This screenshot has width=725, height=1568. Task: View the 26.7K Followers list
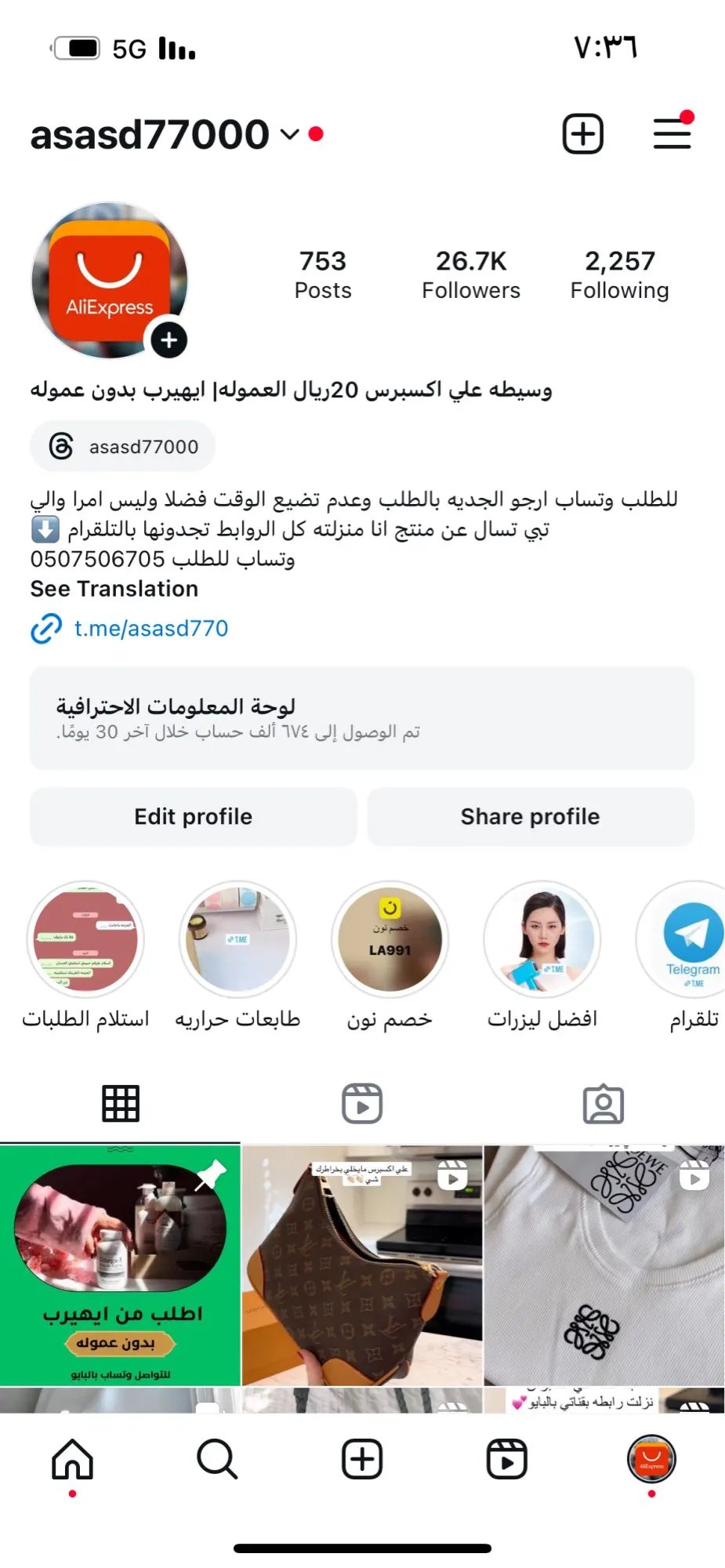[x=470, y=274]
